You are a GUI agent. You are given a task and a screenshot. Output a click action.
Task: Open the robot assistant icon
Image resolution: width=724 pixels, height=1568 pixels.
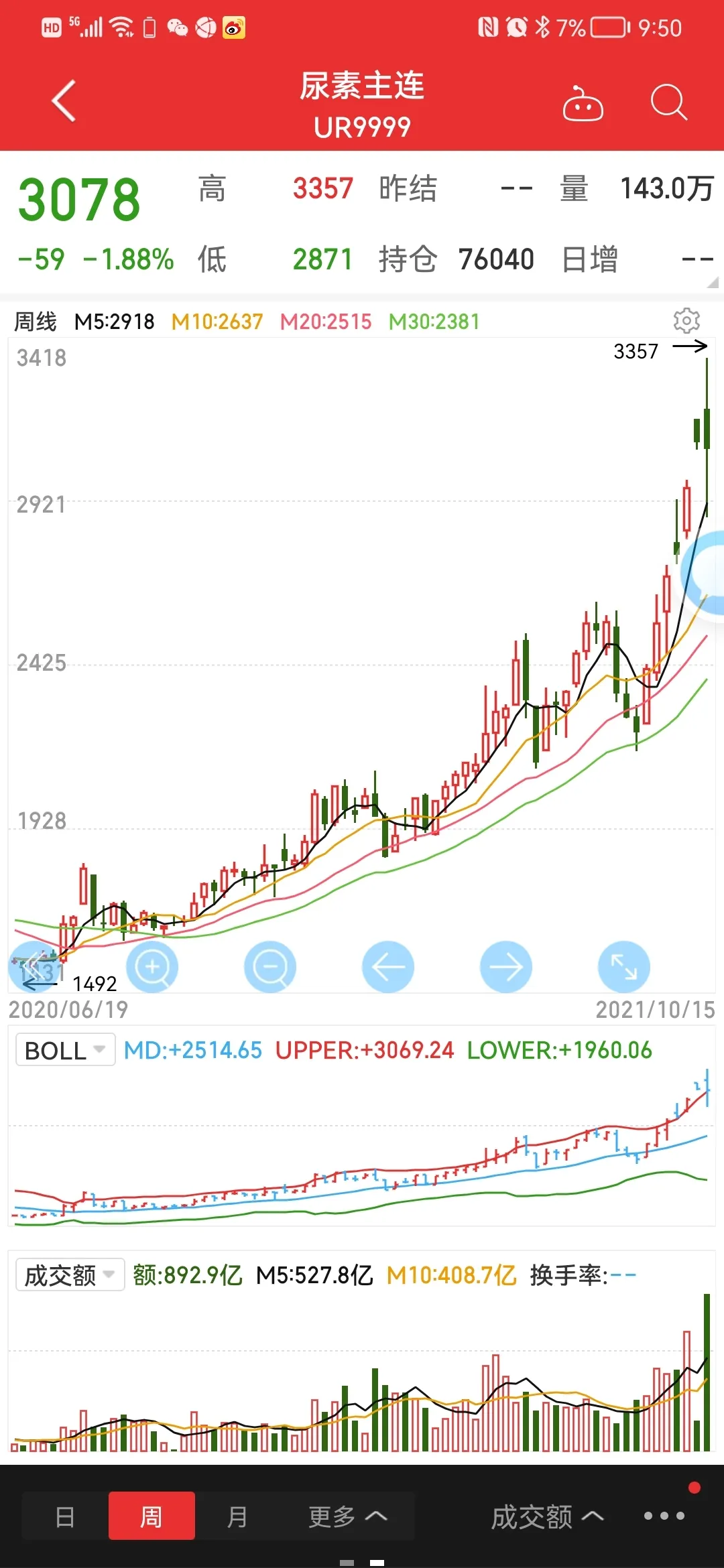[583, 104]
